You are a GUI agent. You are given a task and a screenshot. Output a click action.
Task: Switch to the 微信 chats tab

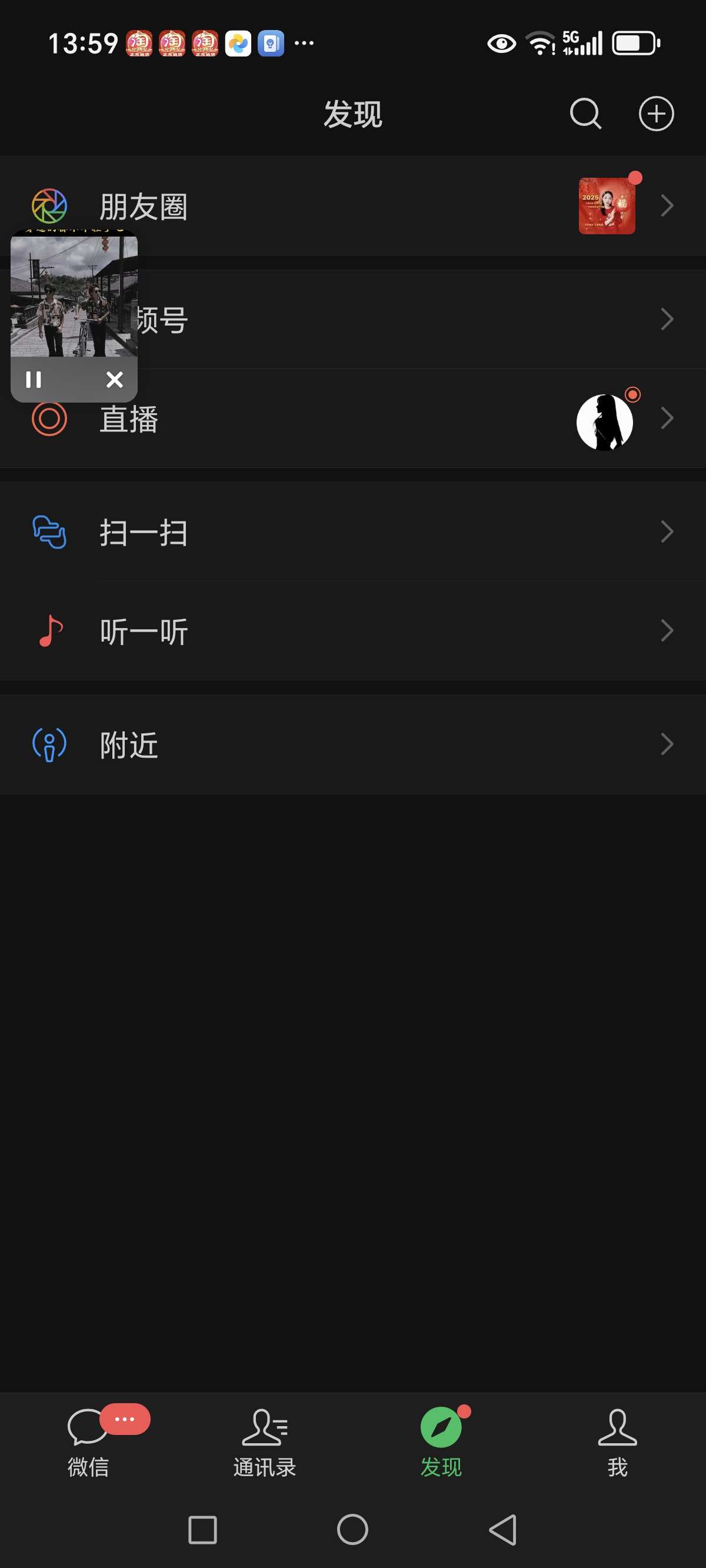pos(88,1441)
